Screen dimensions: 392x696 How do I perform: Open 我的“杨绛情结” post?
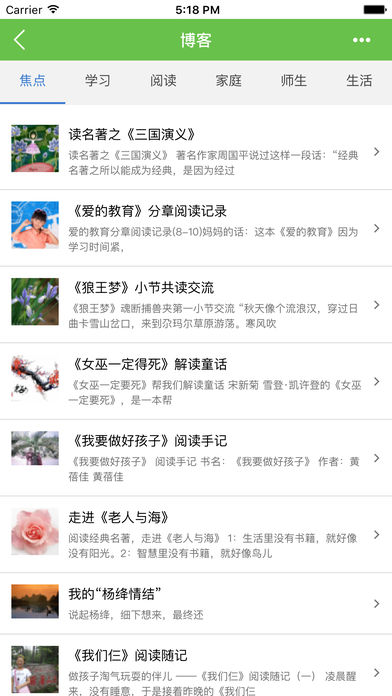click(196, 603)
